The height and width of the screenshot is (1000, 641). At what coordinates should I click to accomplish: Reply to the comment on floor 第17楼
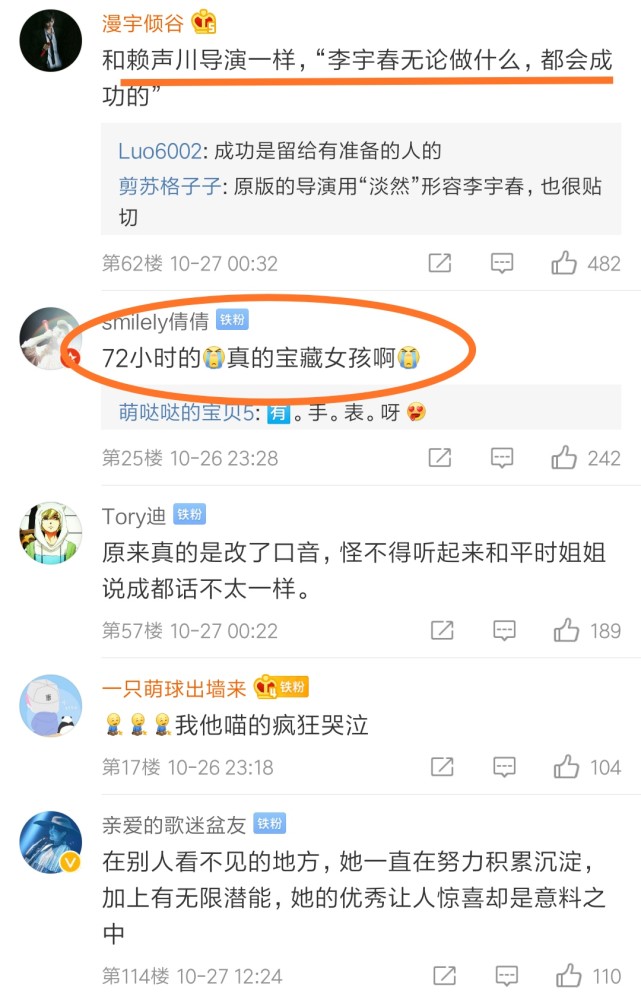coord(505,767)
